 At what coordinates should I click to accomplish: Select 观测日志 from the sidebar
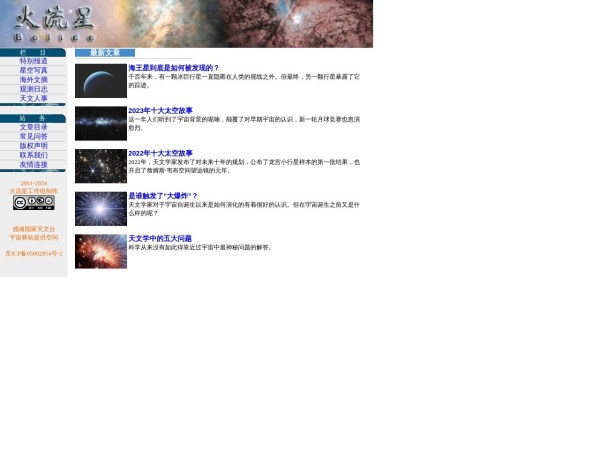[33, 89]
